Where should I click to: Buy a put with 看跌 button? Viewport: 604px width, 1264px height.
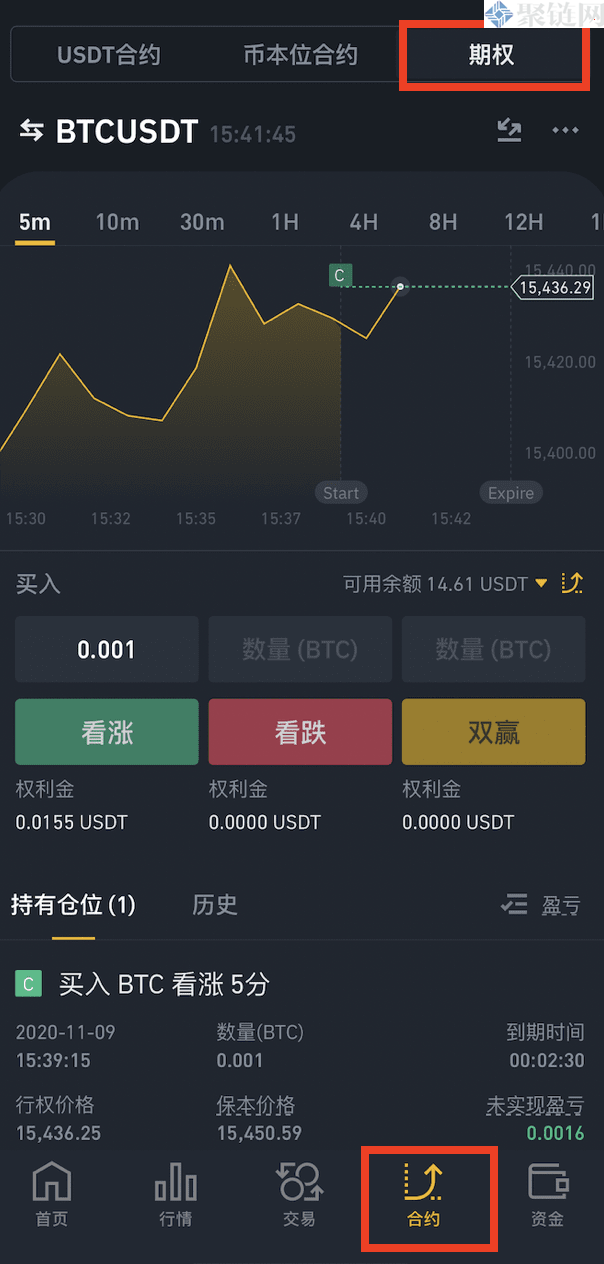tap(300, 732)
